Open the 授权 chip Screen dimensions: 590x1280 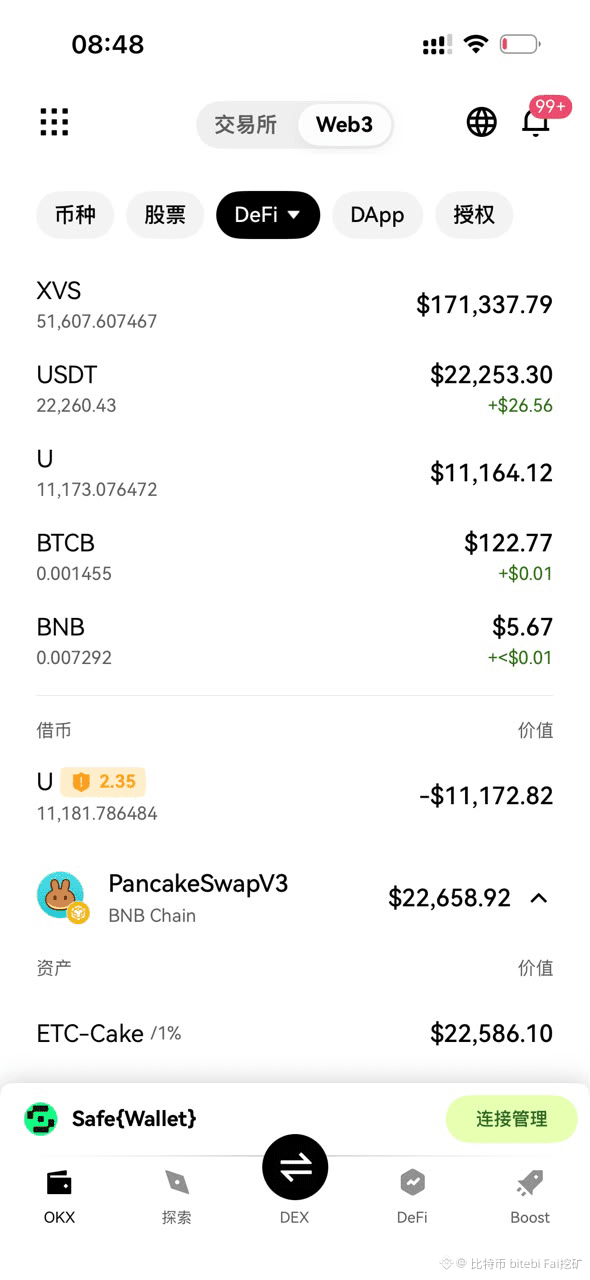474,215
